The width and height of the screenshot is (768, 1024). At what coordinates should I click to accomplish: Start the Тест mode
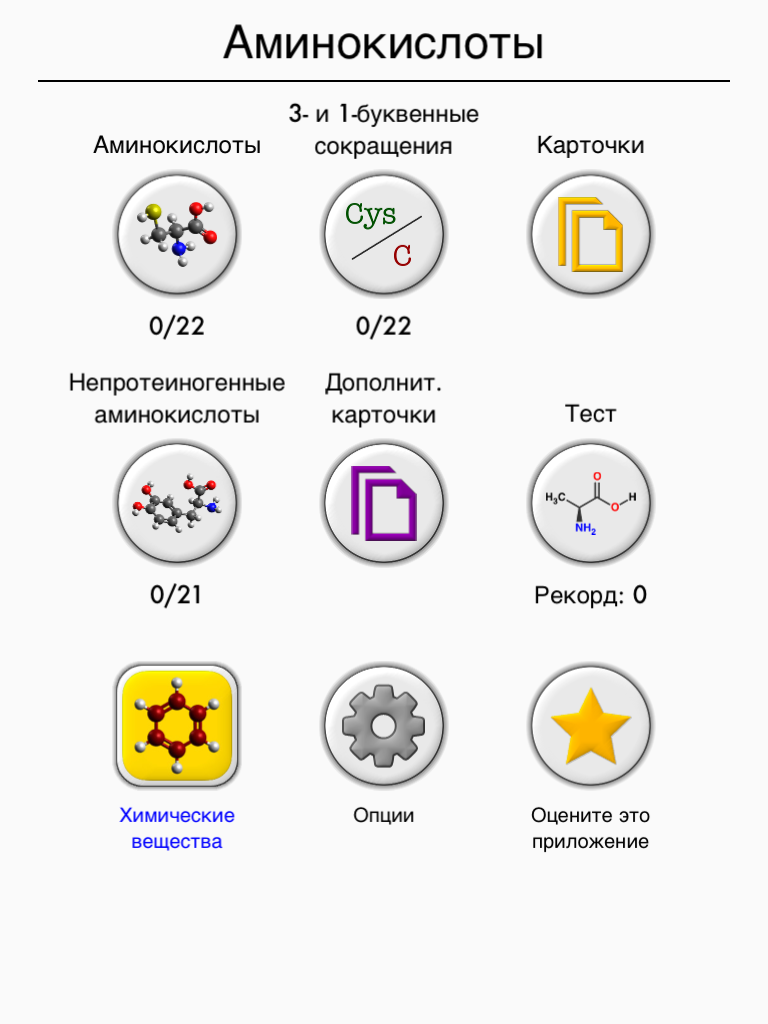click(x=590, y=503)
